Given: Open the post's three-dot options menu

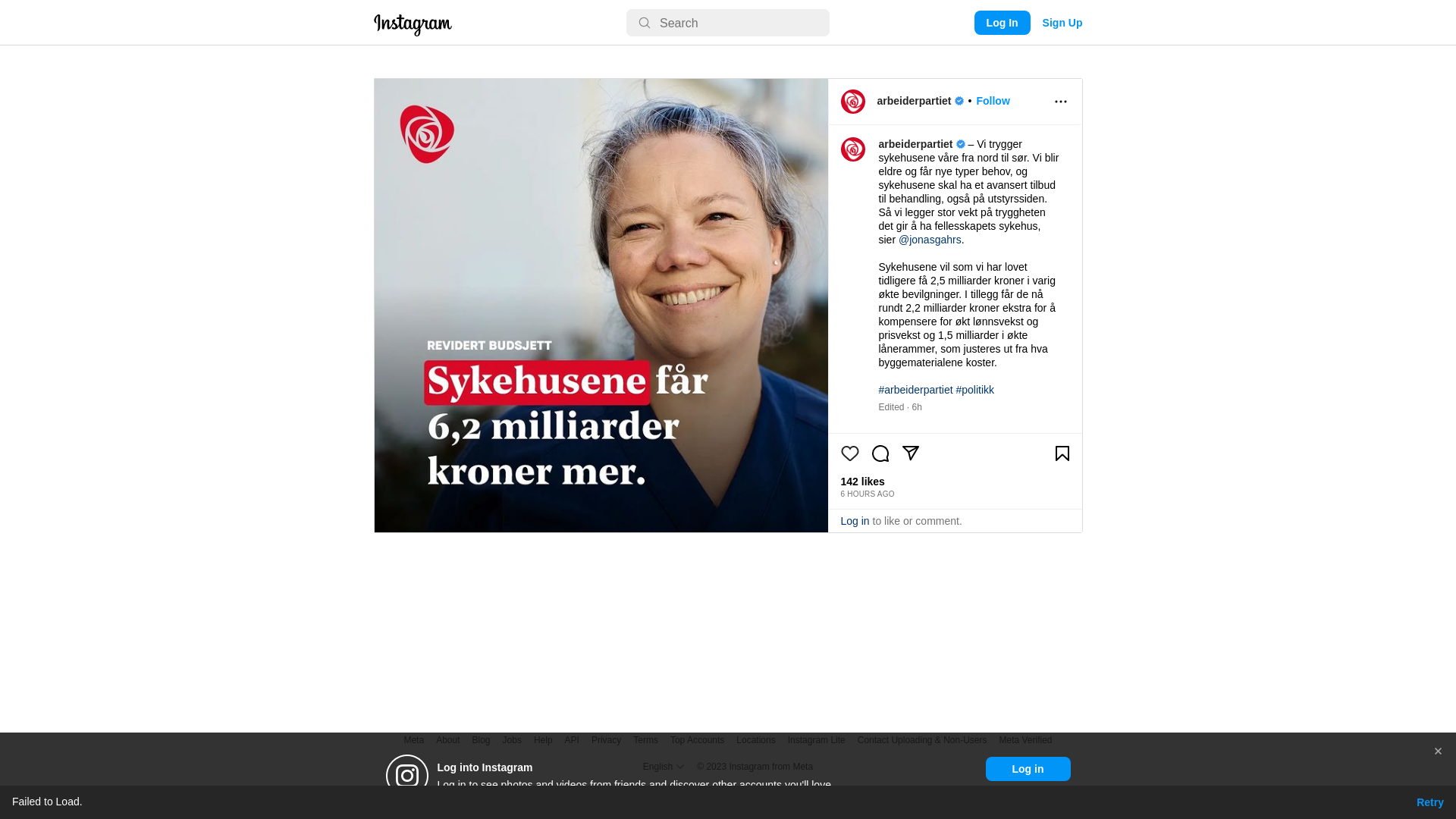Looking at the screenshot, I should pos(1060,102).
